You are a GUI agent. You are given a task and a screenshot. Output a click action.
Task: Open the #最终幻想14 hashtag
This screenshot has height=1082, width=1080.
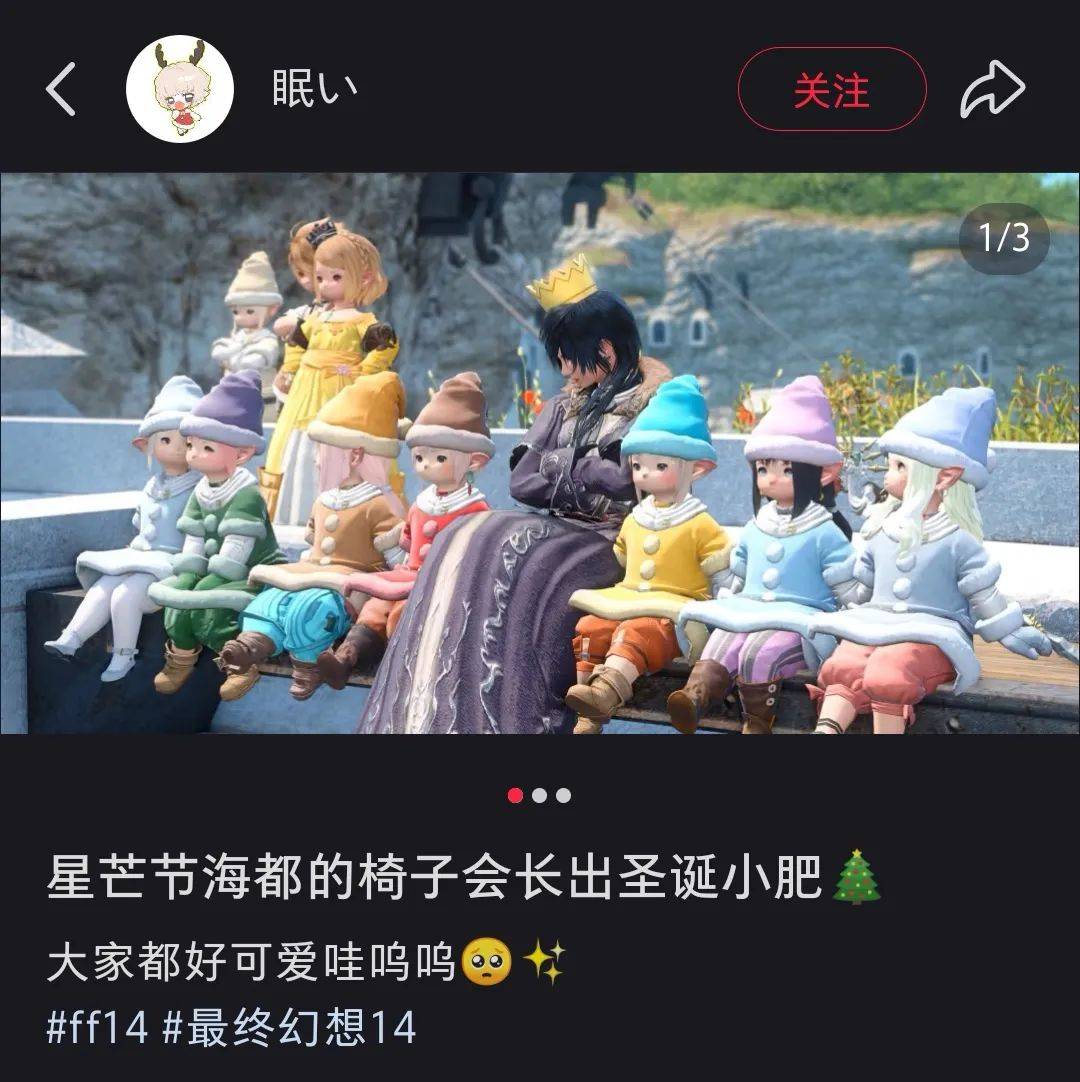click(289, 1027)
